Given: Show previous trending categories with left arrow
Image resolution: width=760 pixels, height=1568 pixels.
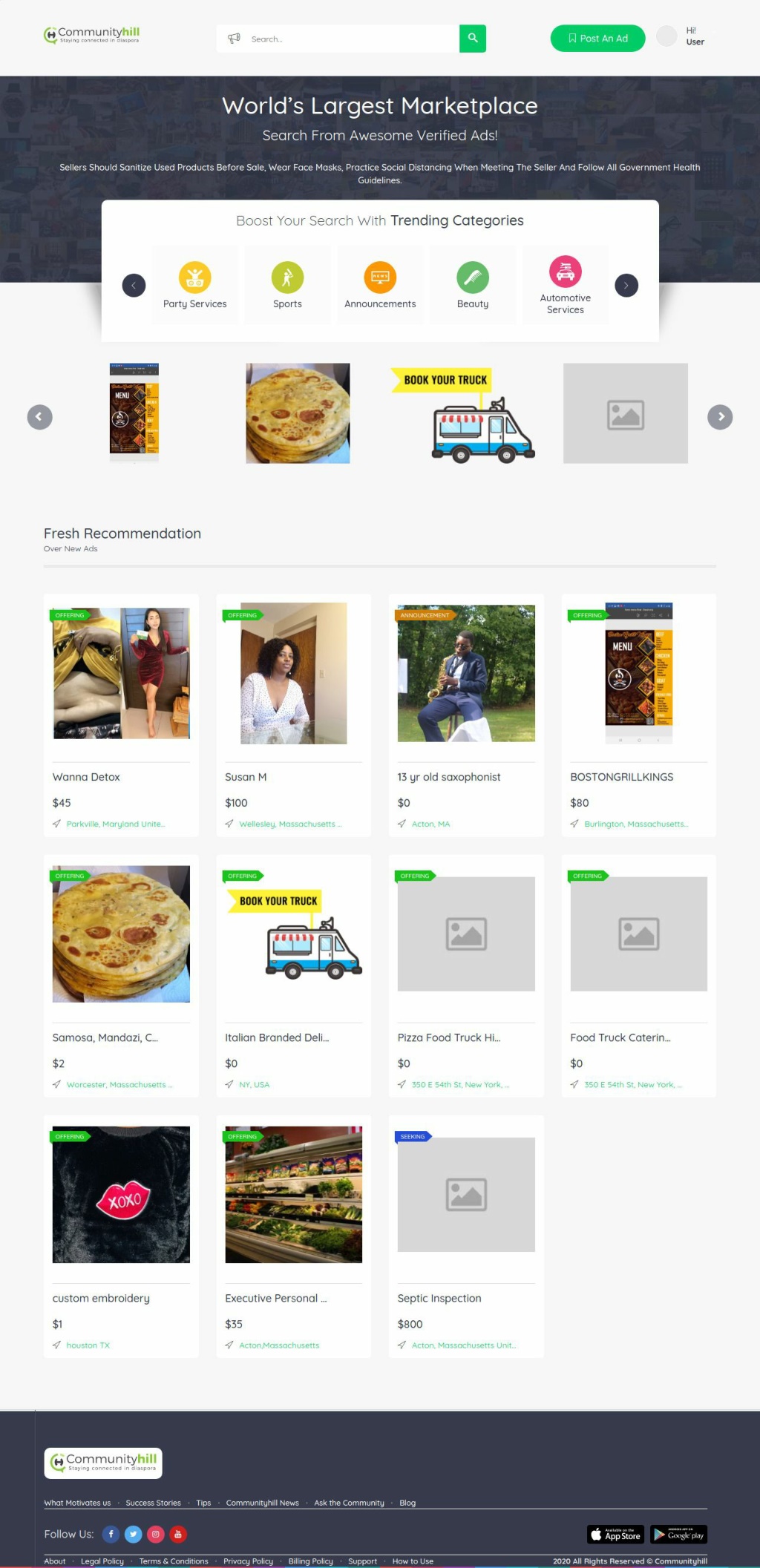Looking at the screenshot, I should (x=134, y=285).
